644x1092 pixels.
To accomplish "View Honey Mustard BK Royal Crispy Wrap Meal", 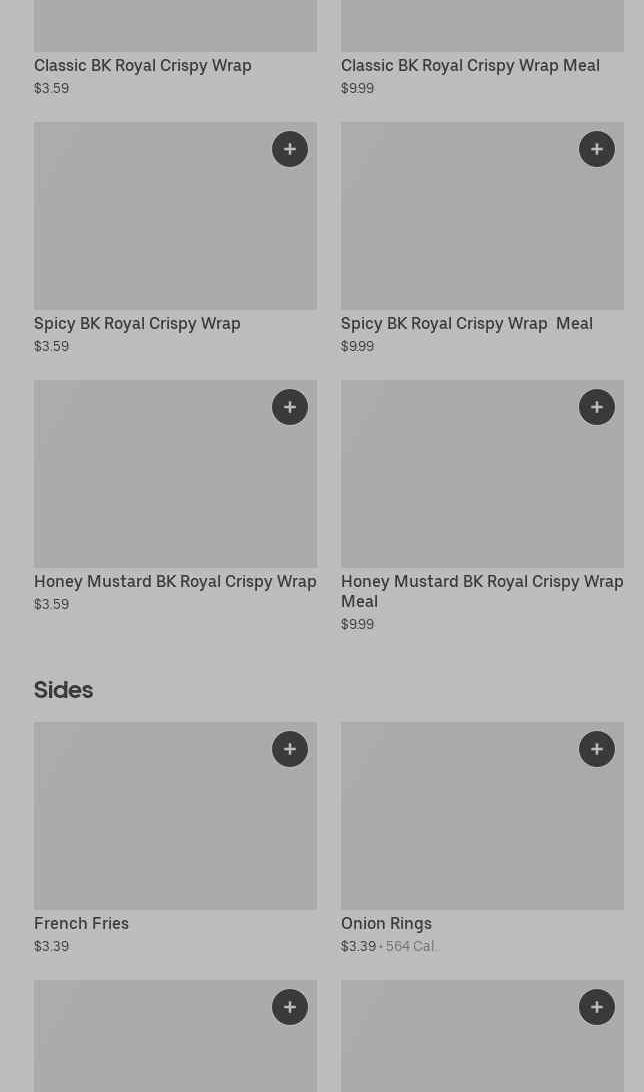I will 481,590.
